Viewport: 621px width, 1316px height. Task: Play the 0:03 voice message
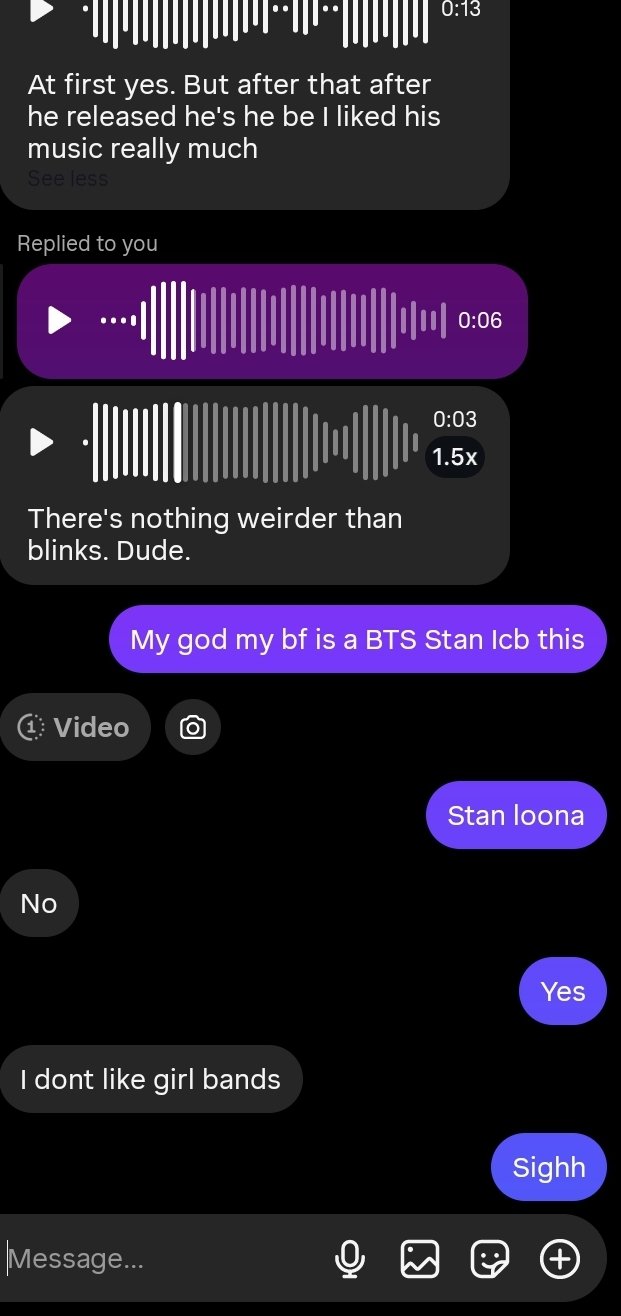tap(42, 441)
